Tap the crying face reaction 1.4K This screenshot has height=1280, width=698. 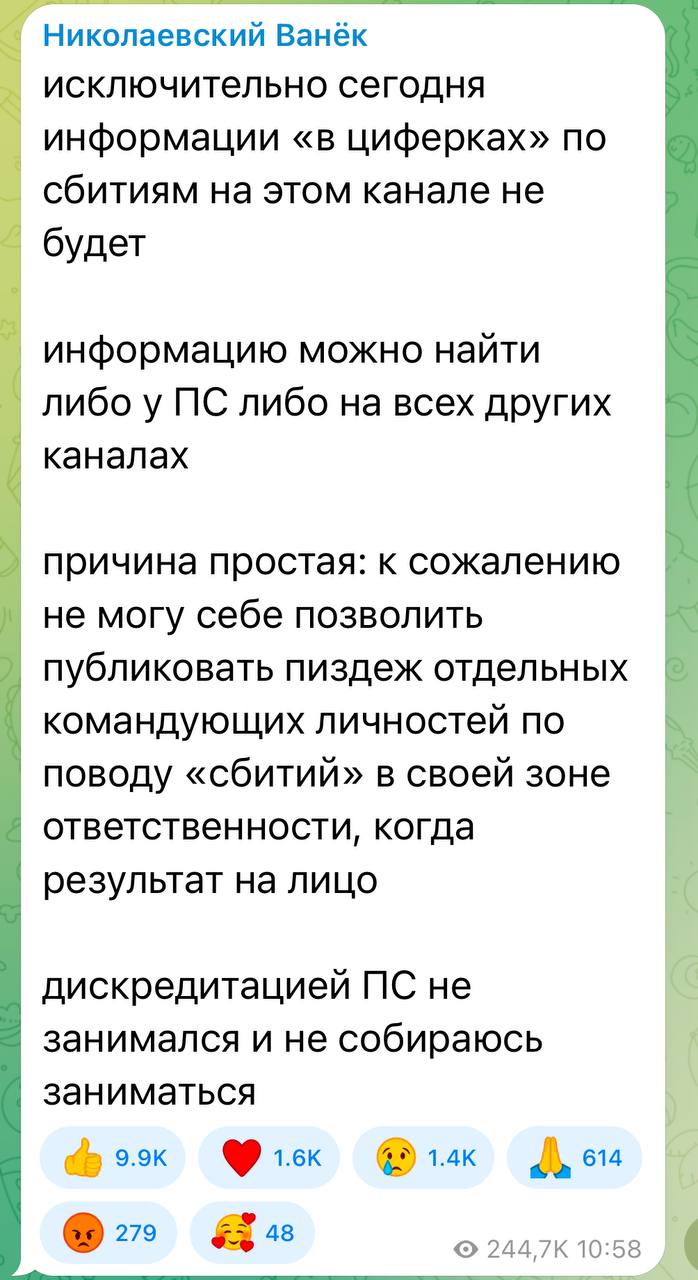424,1158
